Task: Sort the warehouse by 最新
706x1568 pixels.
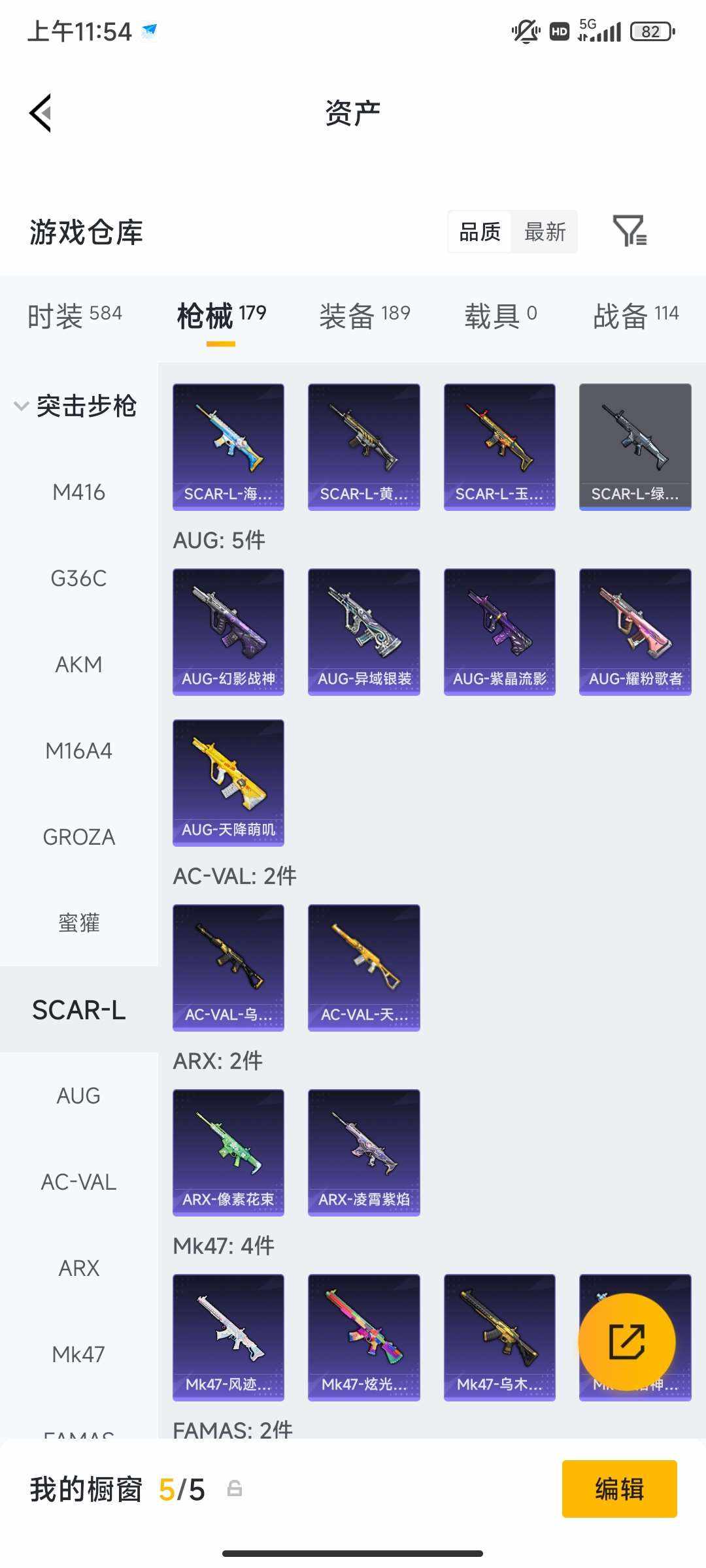Action: point(545,232)
